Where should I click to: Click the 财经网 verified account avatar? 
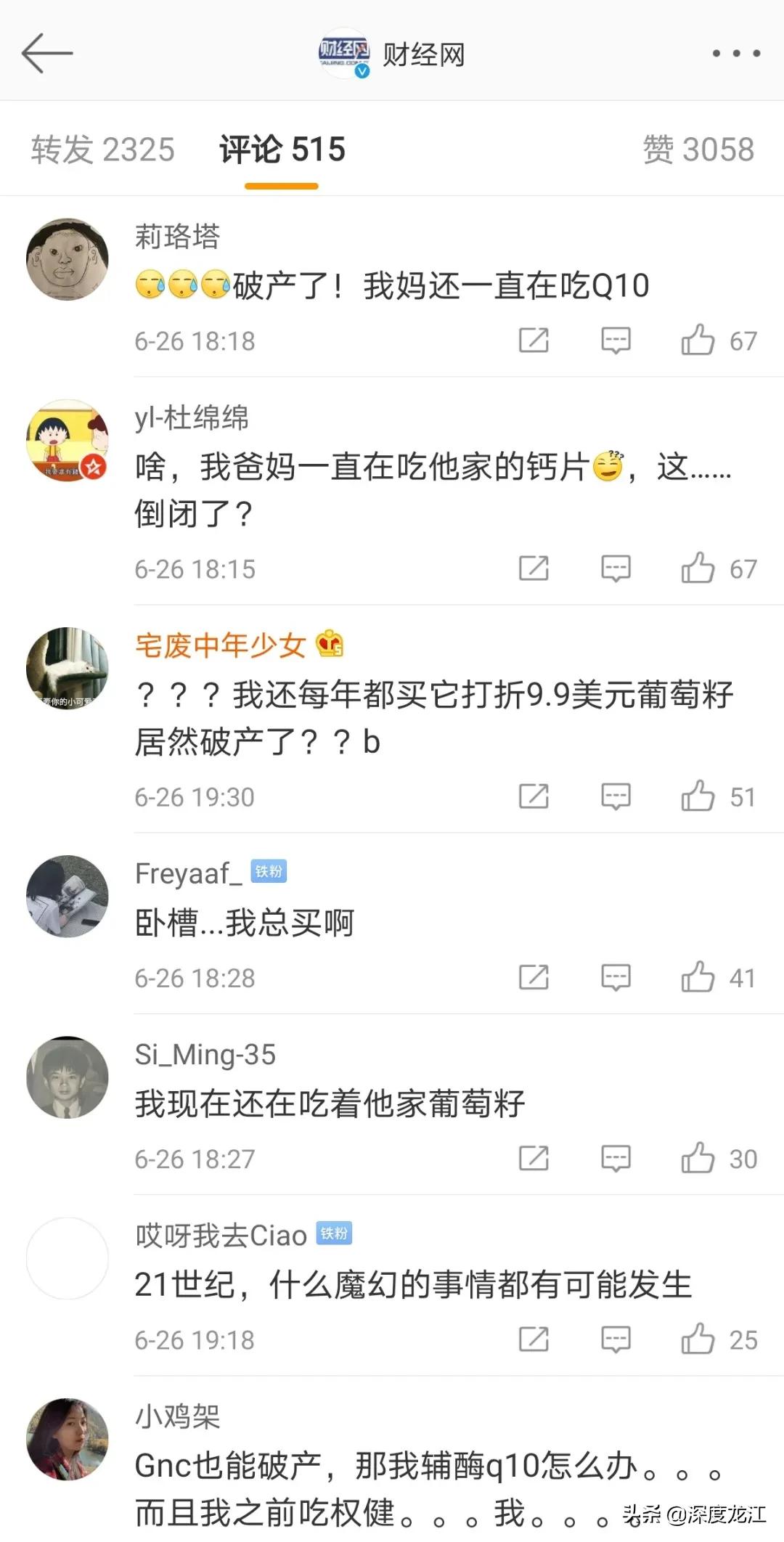point(341,53)
